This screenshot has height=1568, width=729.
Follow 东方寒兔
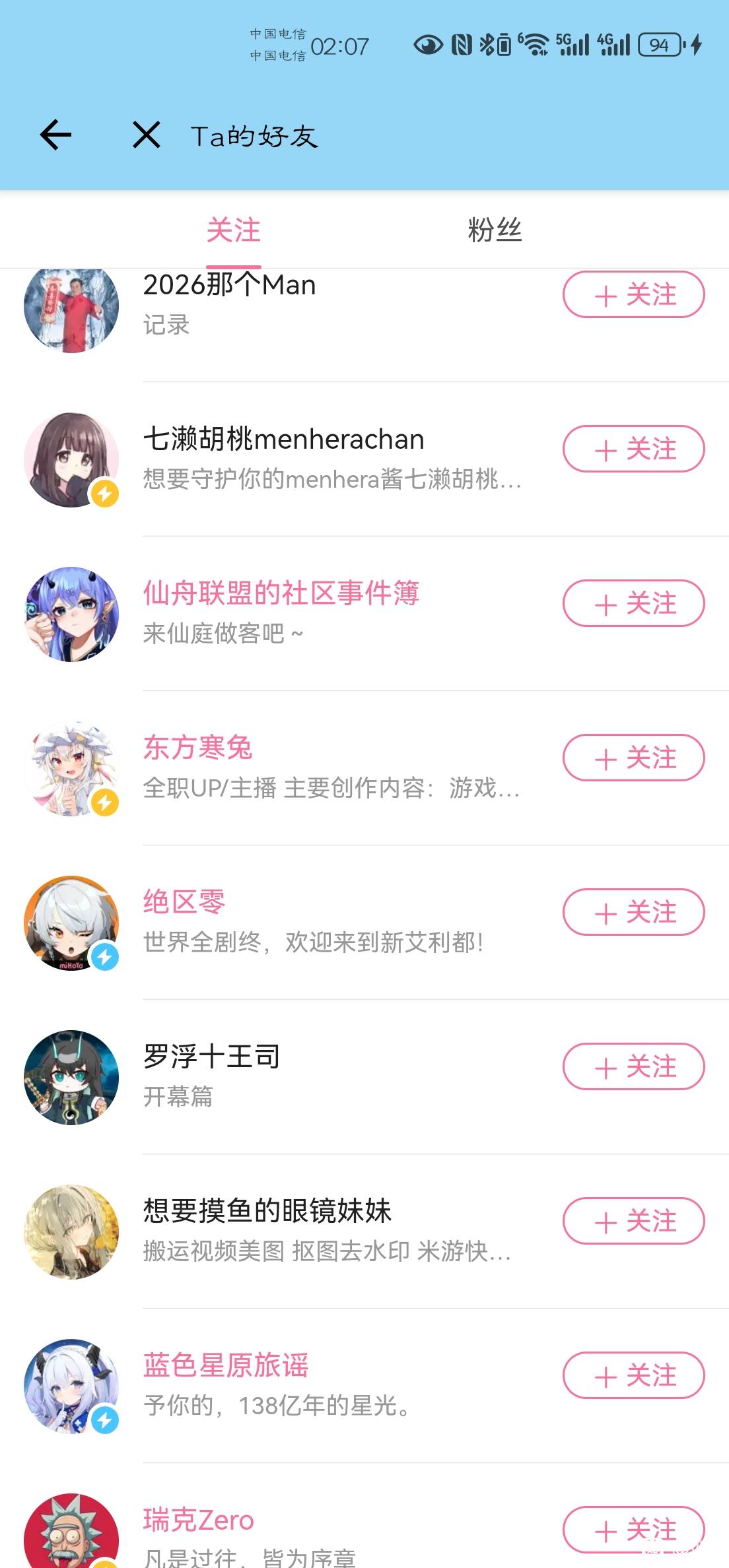pos(633,758)
